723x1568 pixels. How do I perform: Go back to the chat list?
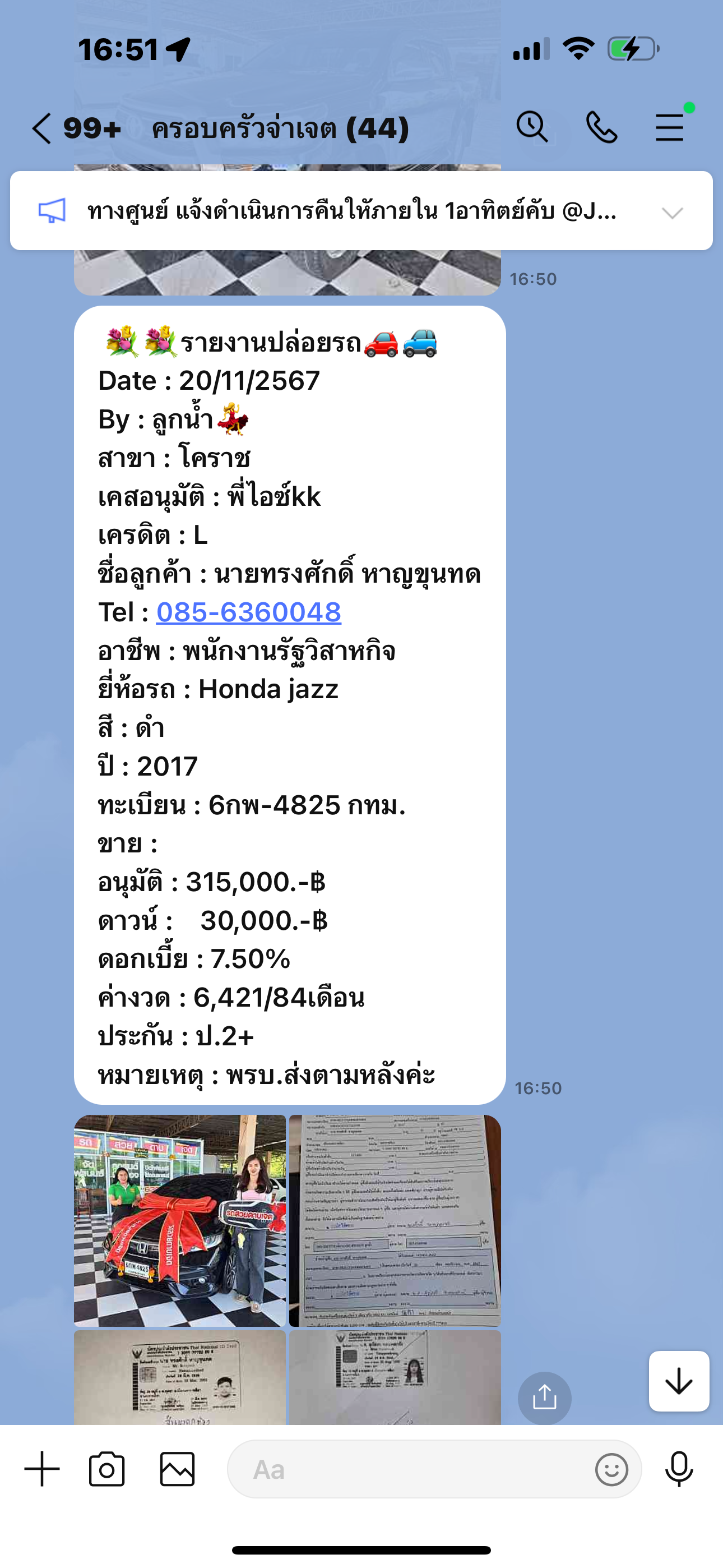pyautogui.click(x=41, y=128)
